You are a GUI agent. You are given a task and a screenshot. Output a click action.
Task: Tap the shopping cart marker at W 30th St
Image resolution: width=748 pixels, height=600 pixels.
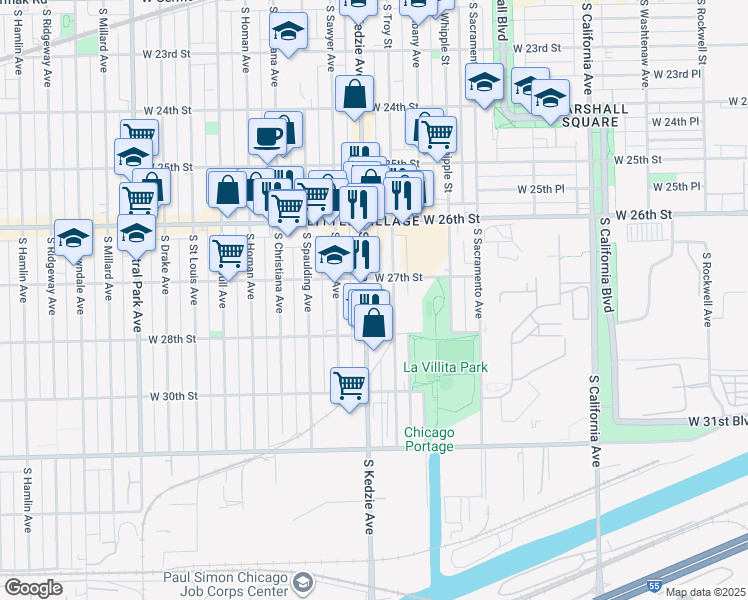pyautogui.click(x=349, y=383)
